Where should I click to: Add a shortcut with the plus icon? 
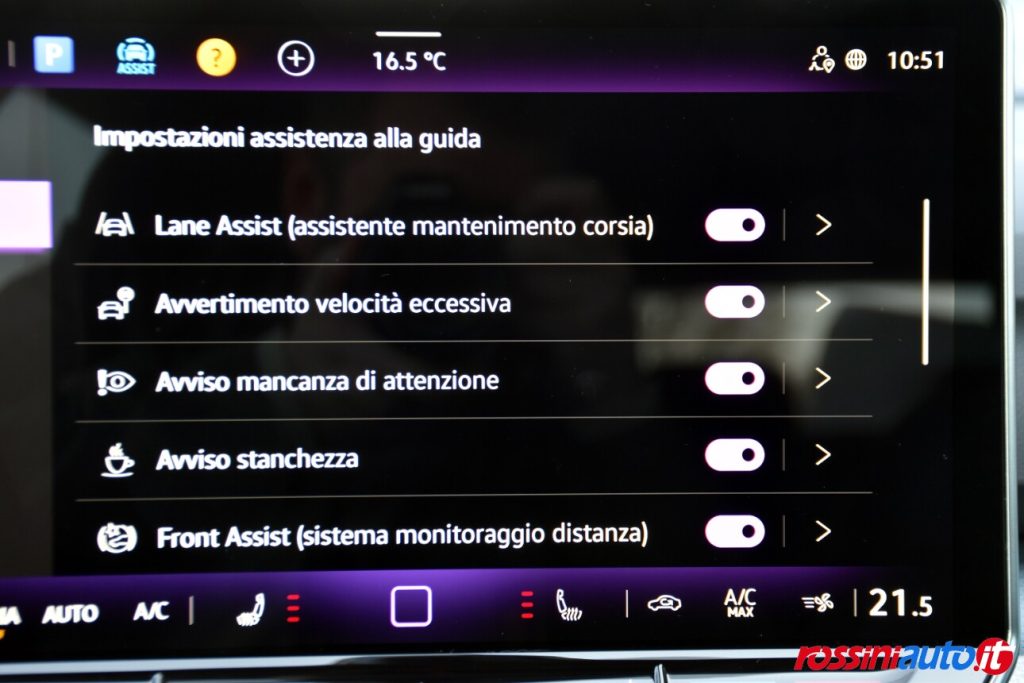(295, 59)
